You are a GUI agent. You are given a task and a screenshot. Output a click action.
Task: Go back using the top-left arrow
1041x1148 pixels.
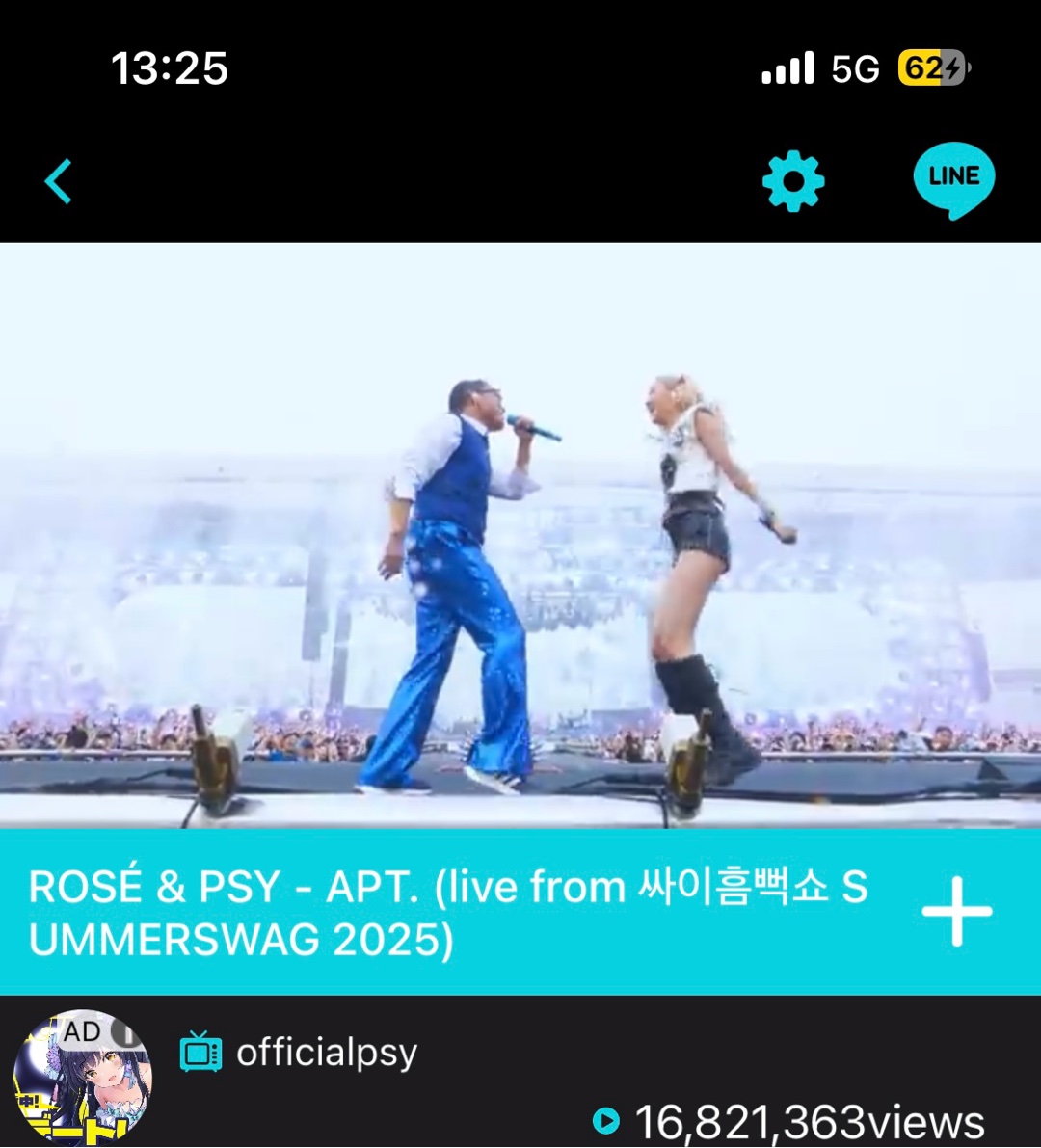59,181
